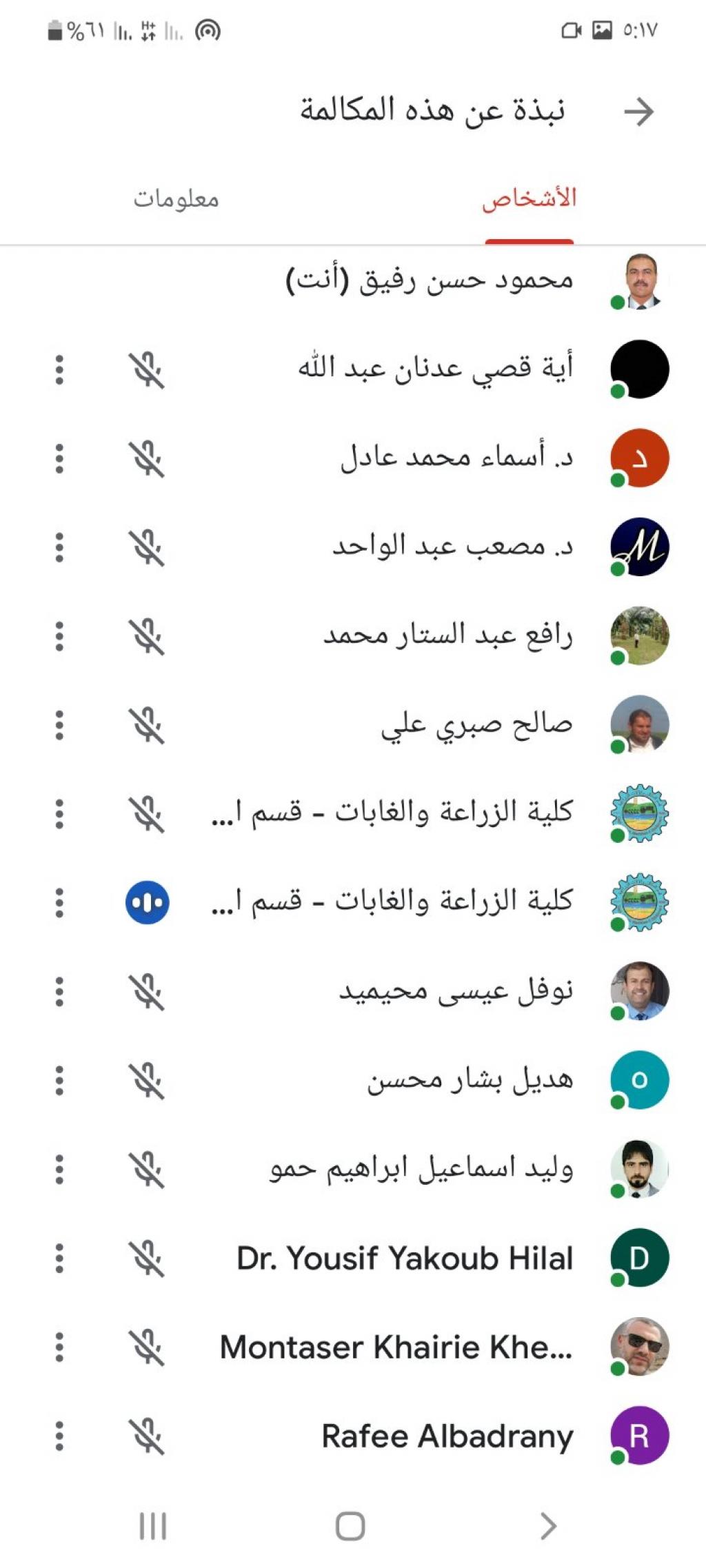
Task: Open options menu for د. أسماء محمد عادل
Action: click(59, 459)
